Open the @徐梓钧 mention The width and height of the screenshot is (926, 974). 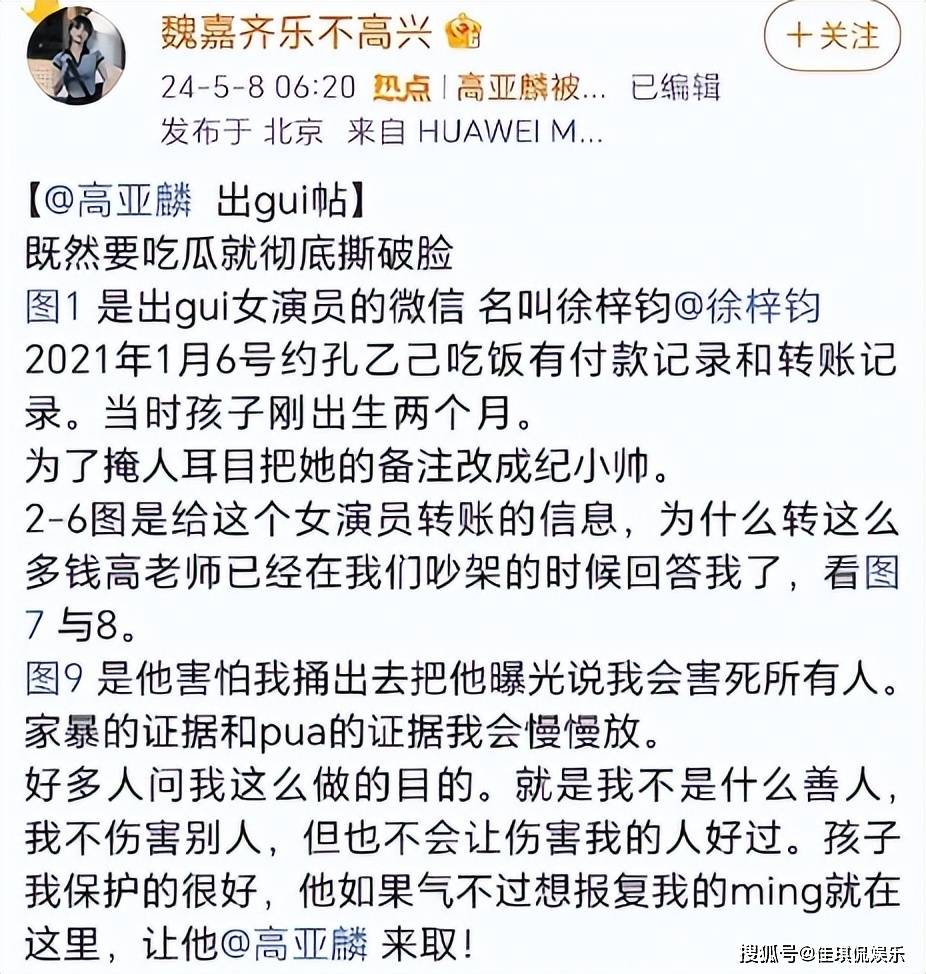749,305
